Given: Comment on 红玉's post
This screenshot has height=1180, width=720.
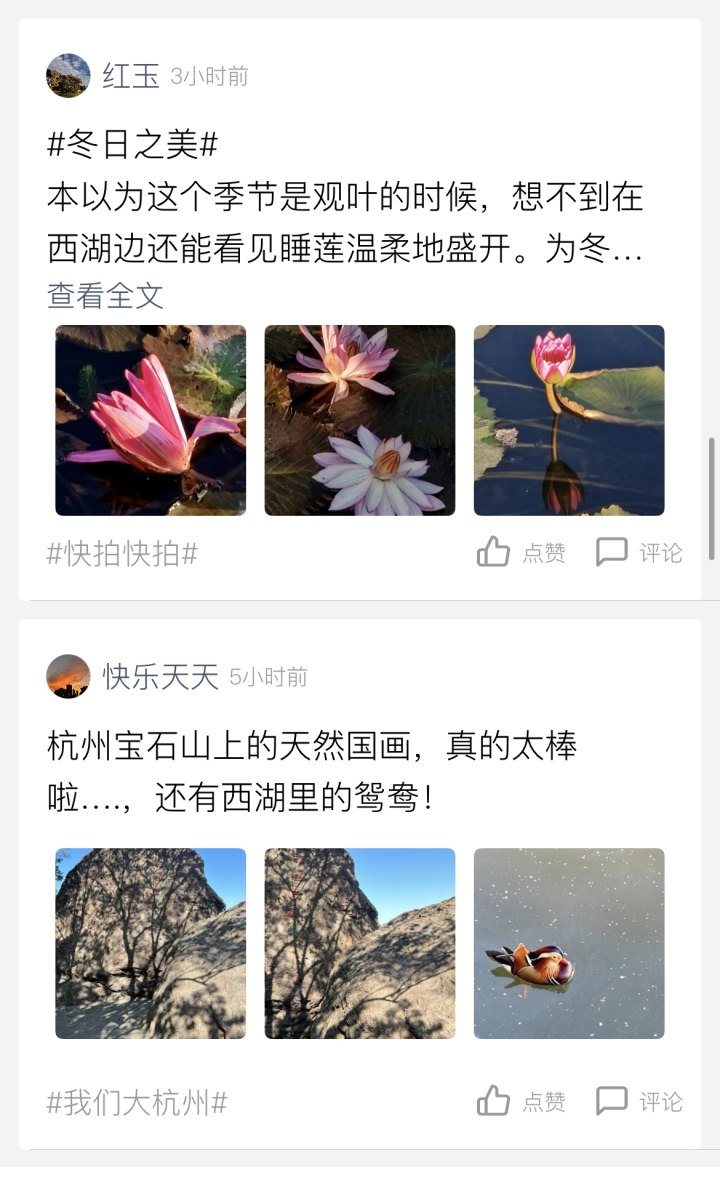Looking at the screenshot, I should tap(639, 552).
